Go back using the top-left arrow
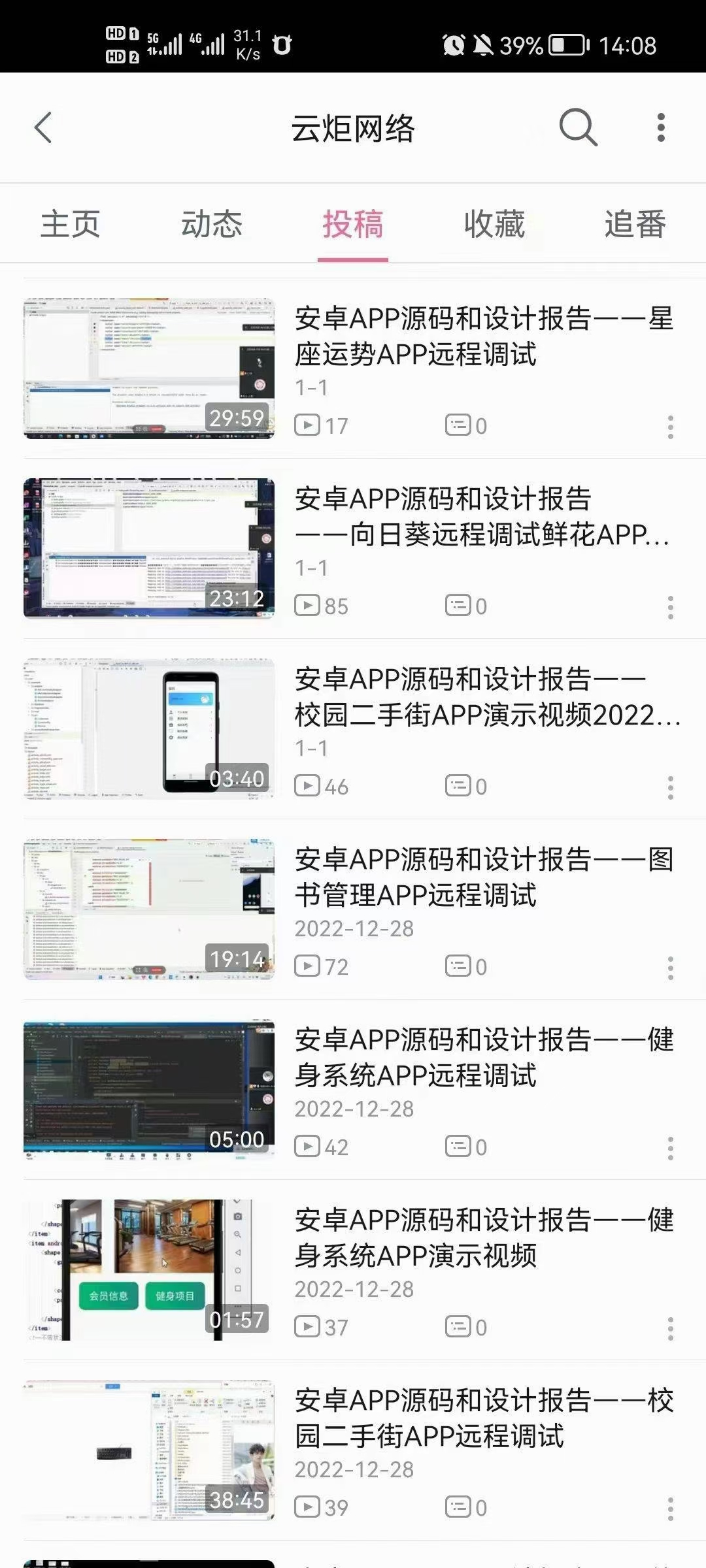The width and height of the screenshot is (706, 1568). pyautogui.click(x=43, y=127)
